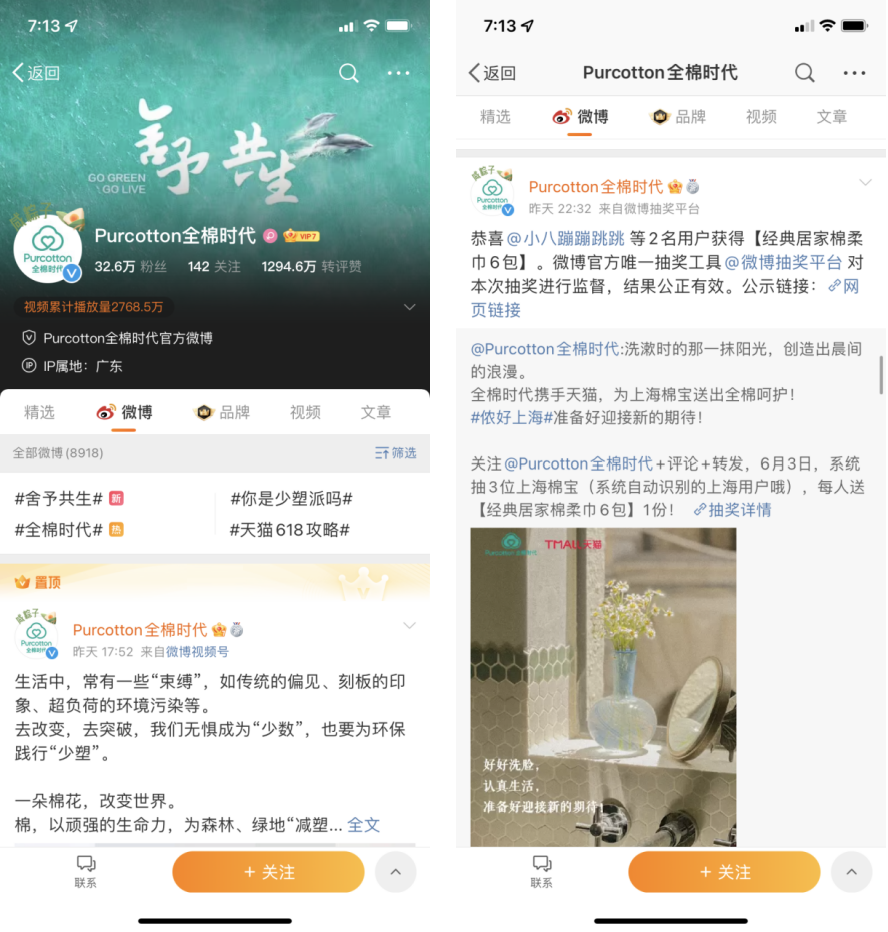View the 32.6万 粉丝 followers list
This screenshot has width=888, height=932.
130,266
